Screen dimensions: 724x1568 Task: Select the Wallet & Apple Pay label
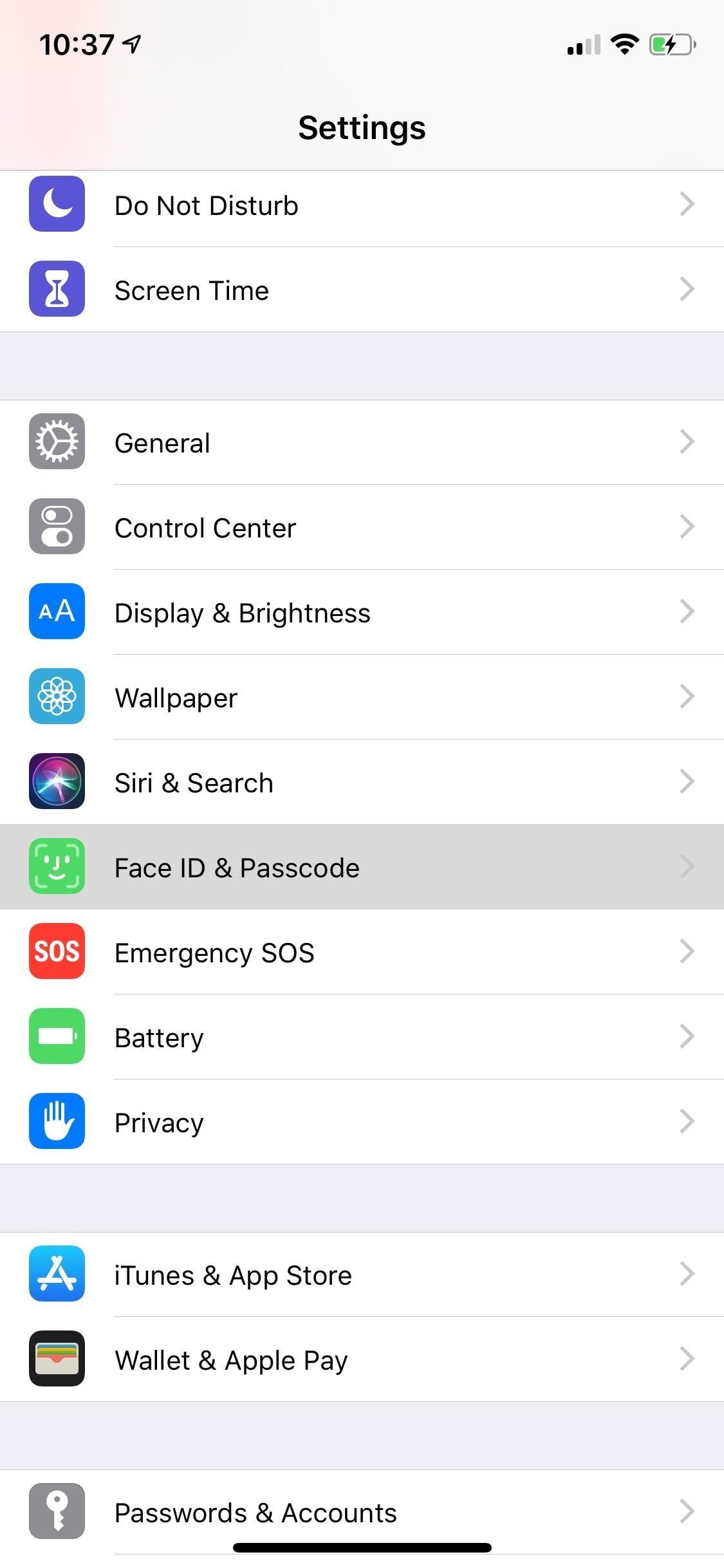(x=230, y=1359)
